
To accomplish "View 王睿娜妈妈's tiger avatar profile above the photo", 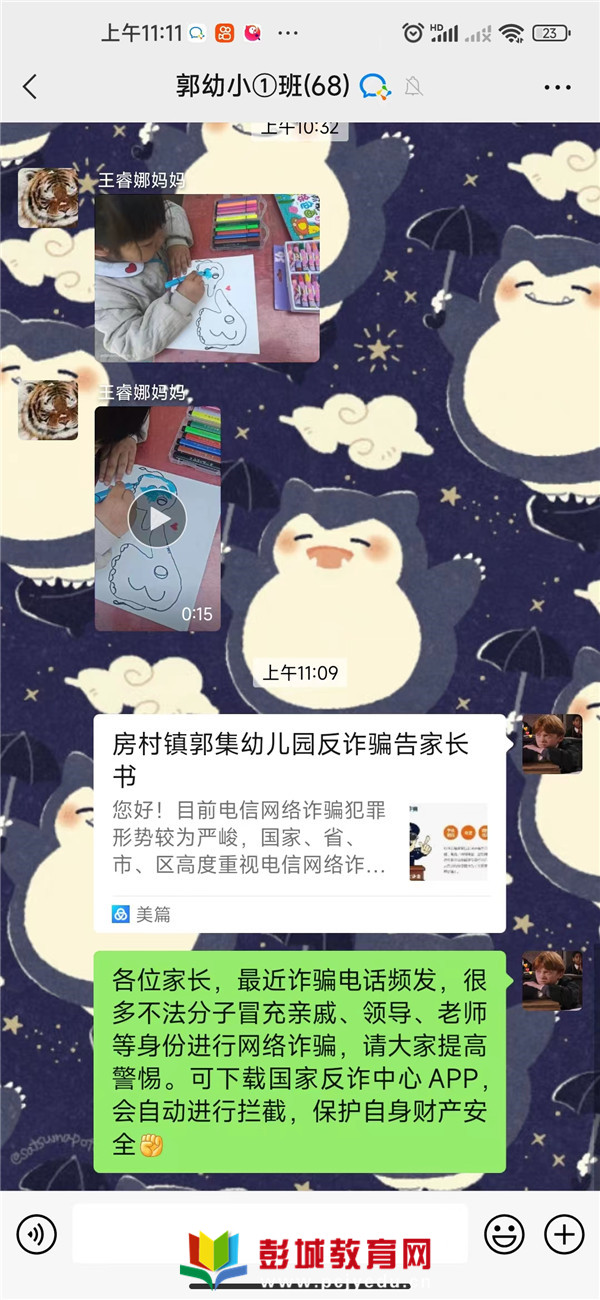I will [x=48, y=198].
